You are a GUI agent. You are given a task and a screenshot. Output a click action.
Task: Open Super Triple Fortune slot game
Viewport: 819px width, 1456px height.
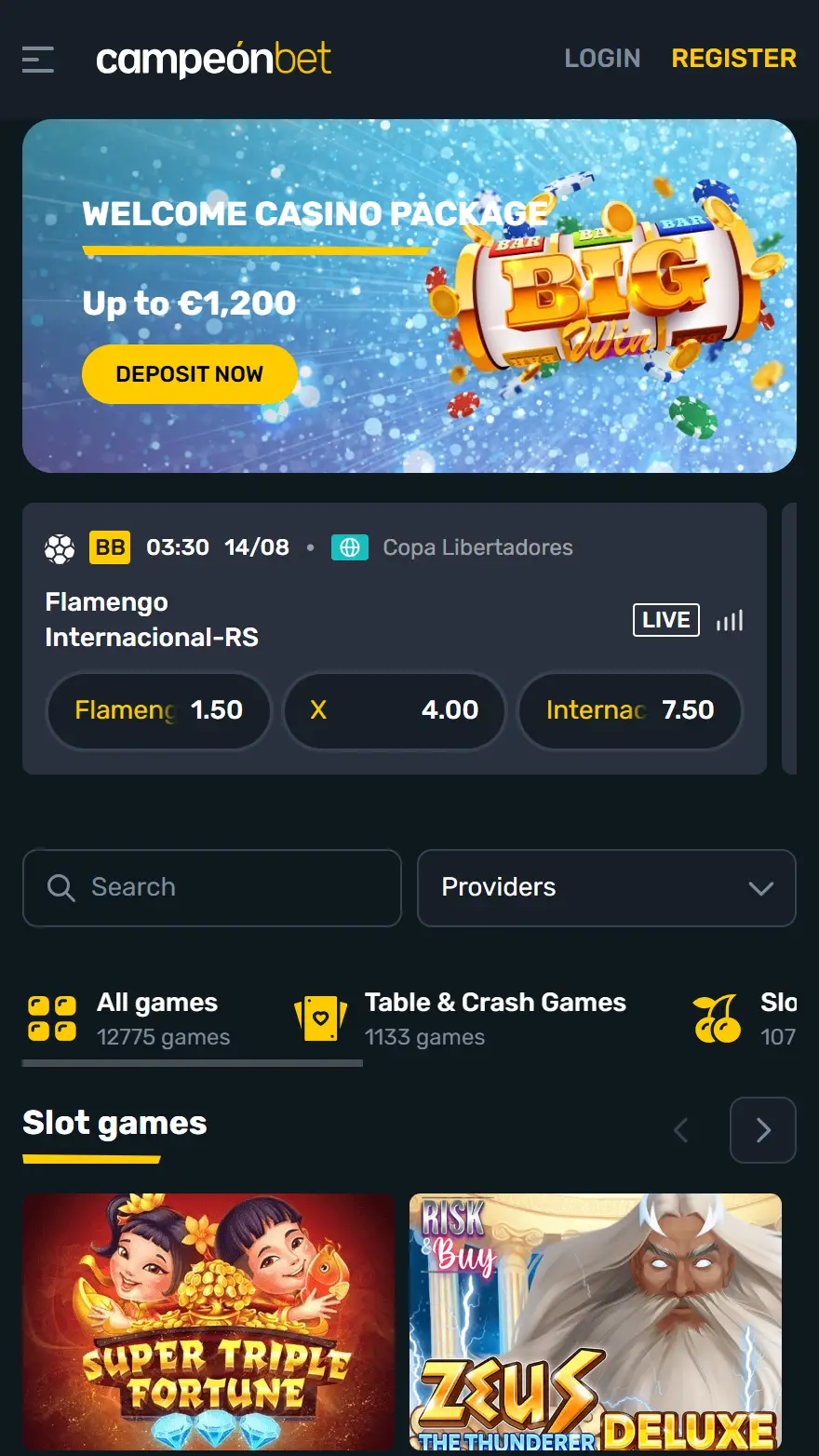208,1322
